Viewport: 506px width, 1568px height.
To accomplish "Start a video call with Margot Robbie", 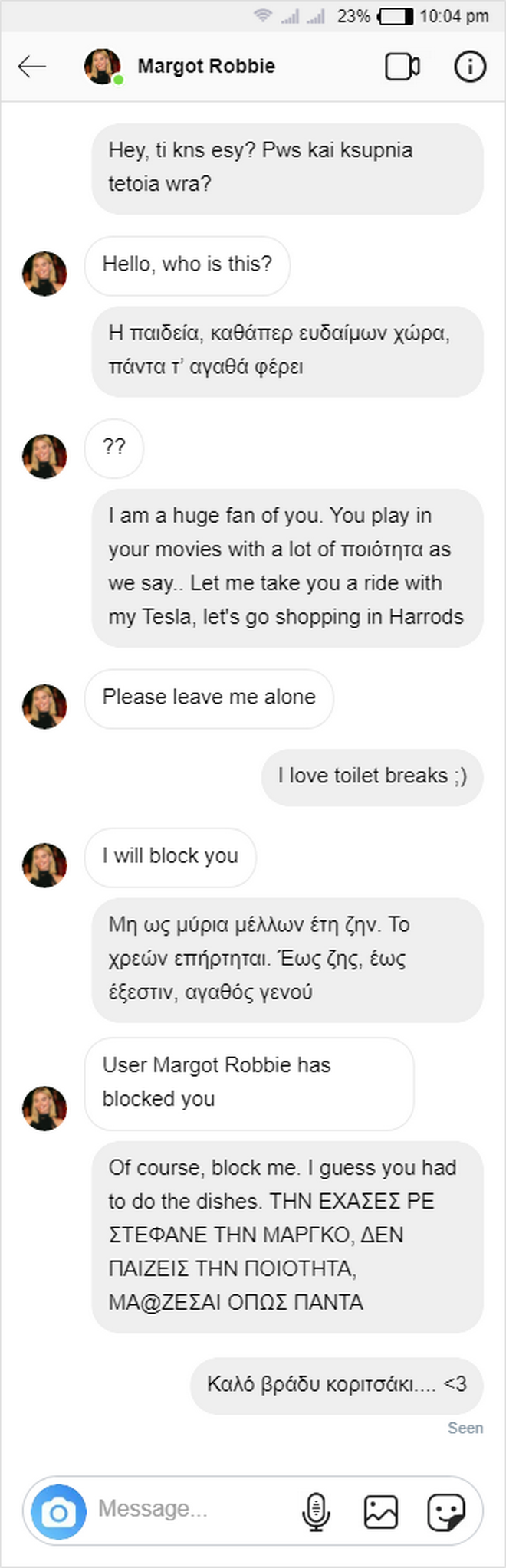I will (402, 67).
